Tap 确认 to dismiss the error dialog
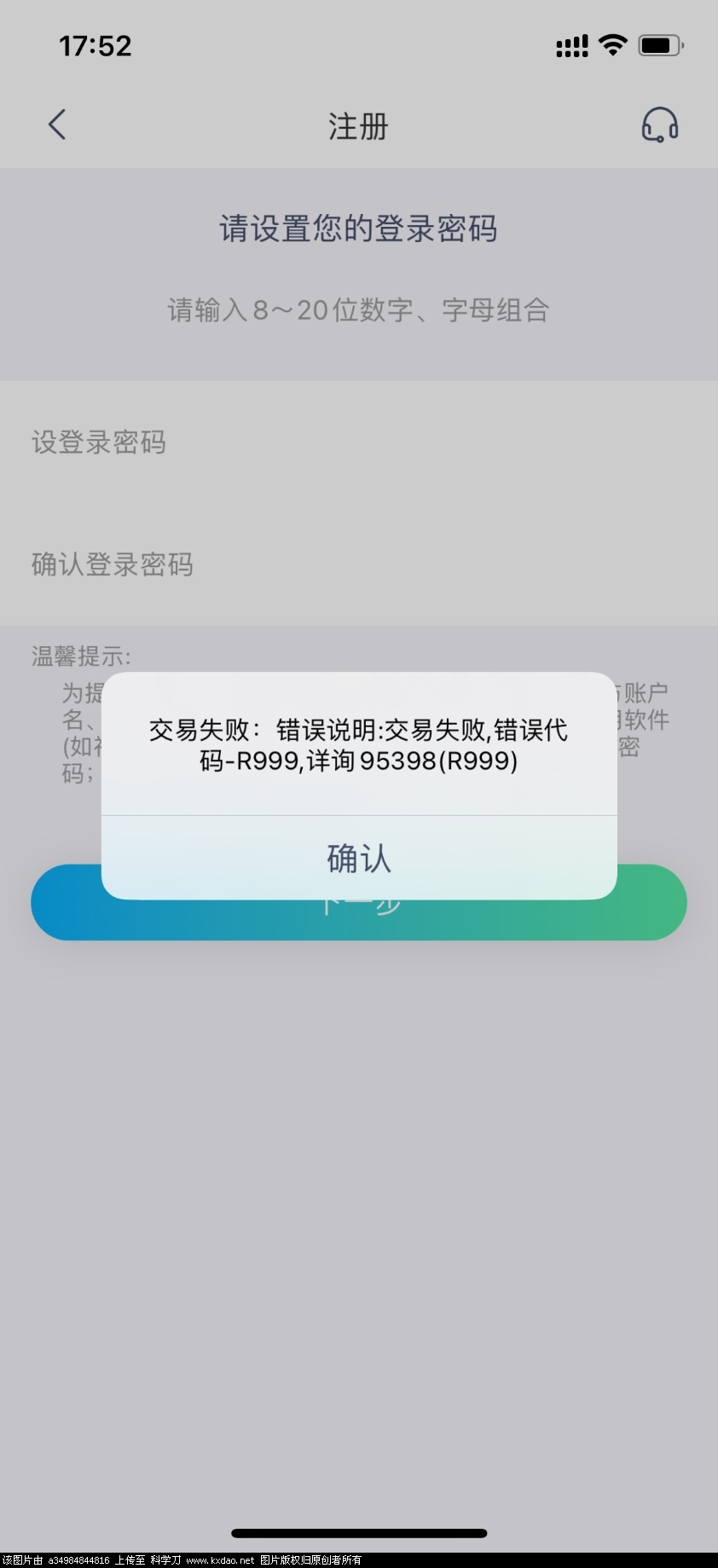718x1568 pixels. 358,859
